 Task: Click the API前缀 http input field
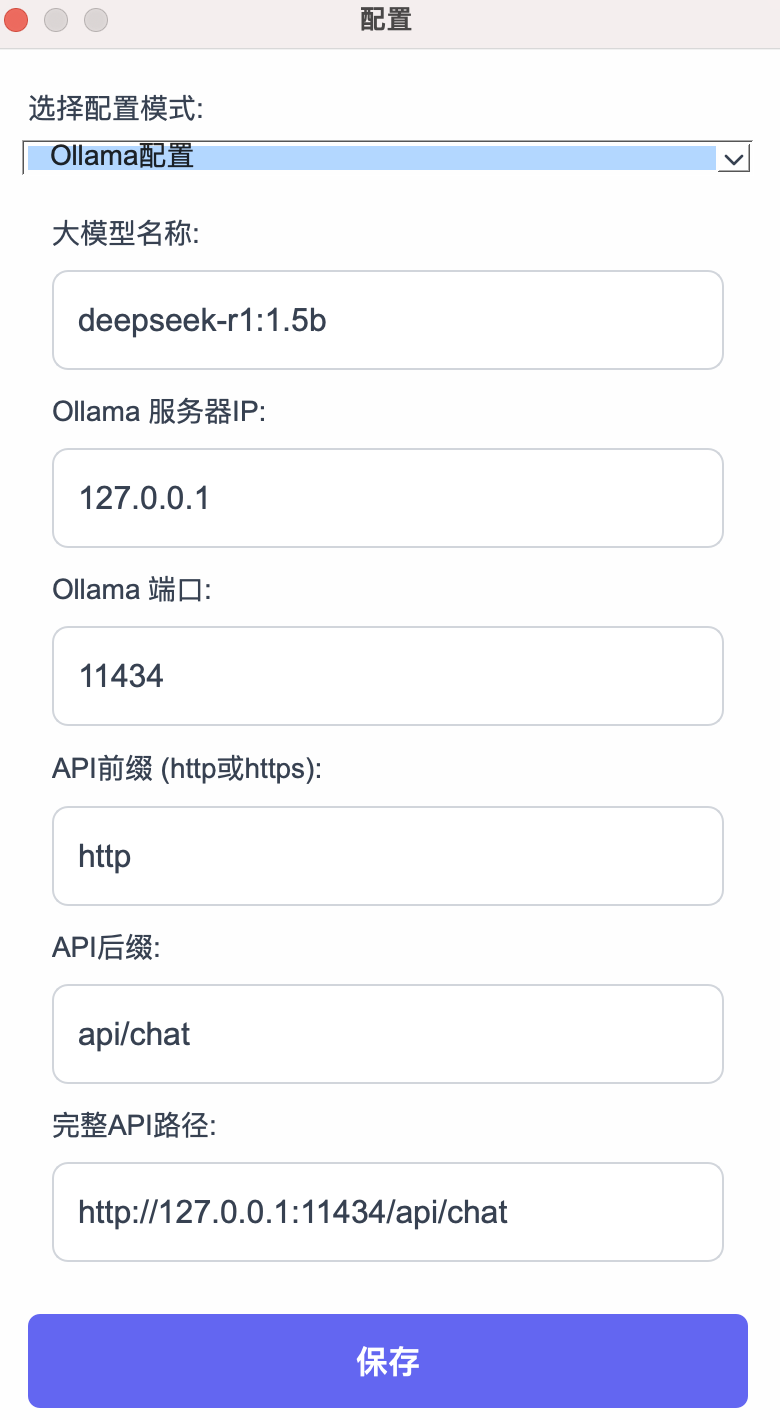pyautogui.click(x=388, y=856)
